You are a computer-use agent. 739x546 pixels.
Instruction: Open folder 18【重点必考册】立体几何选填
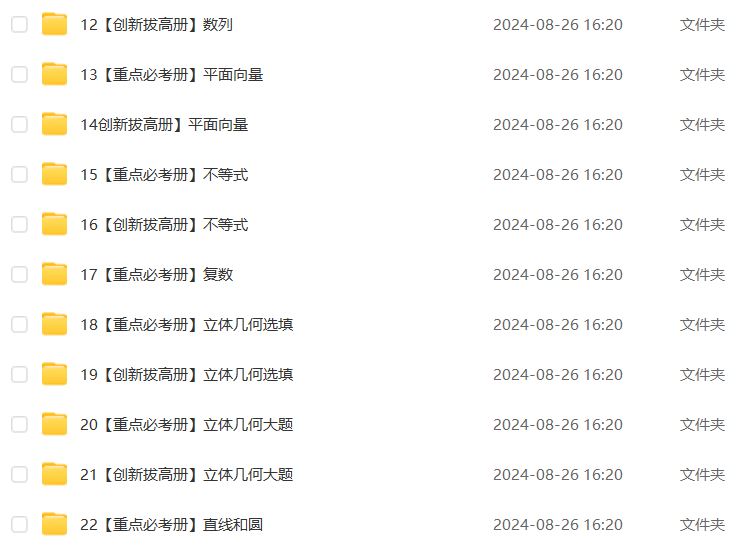tap(186, 324)
